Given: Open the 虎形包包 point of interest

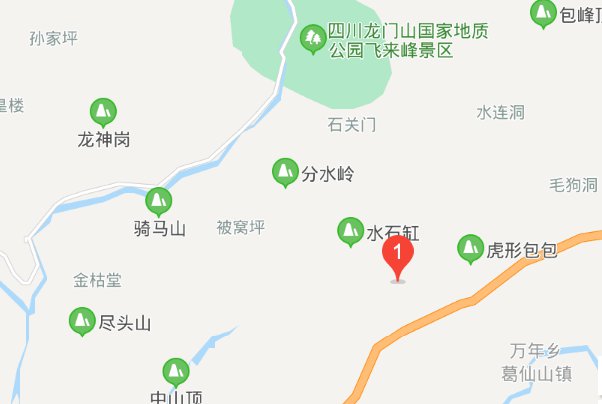Looking at the screenshot, I should pos(470,249).
